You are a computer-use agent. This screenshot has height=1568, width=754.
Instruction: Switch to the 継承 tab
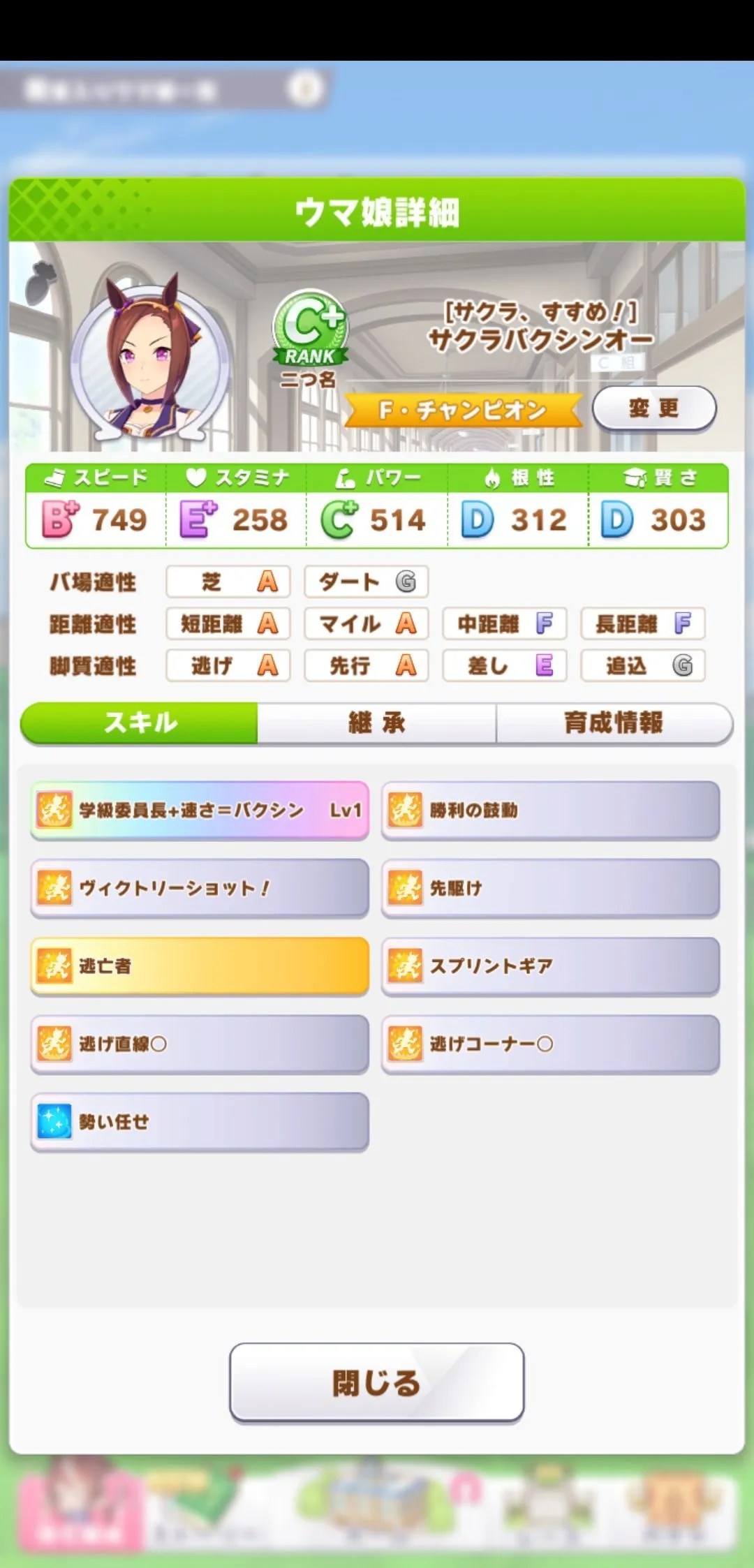click(376, 723)
